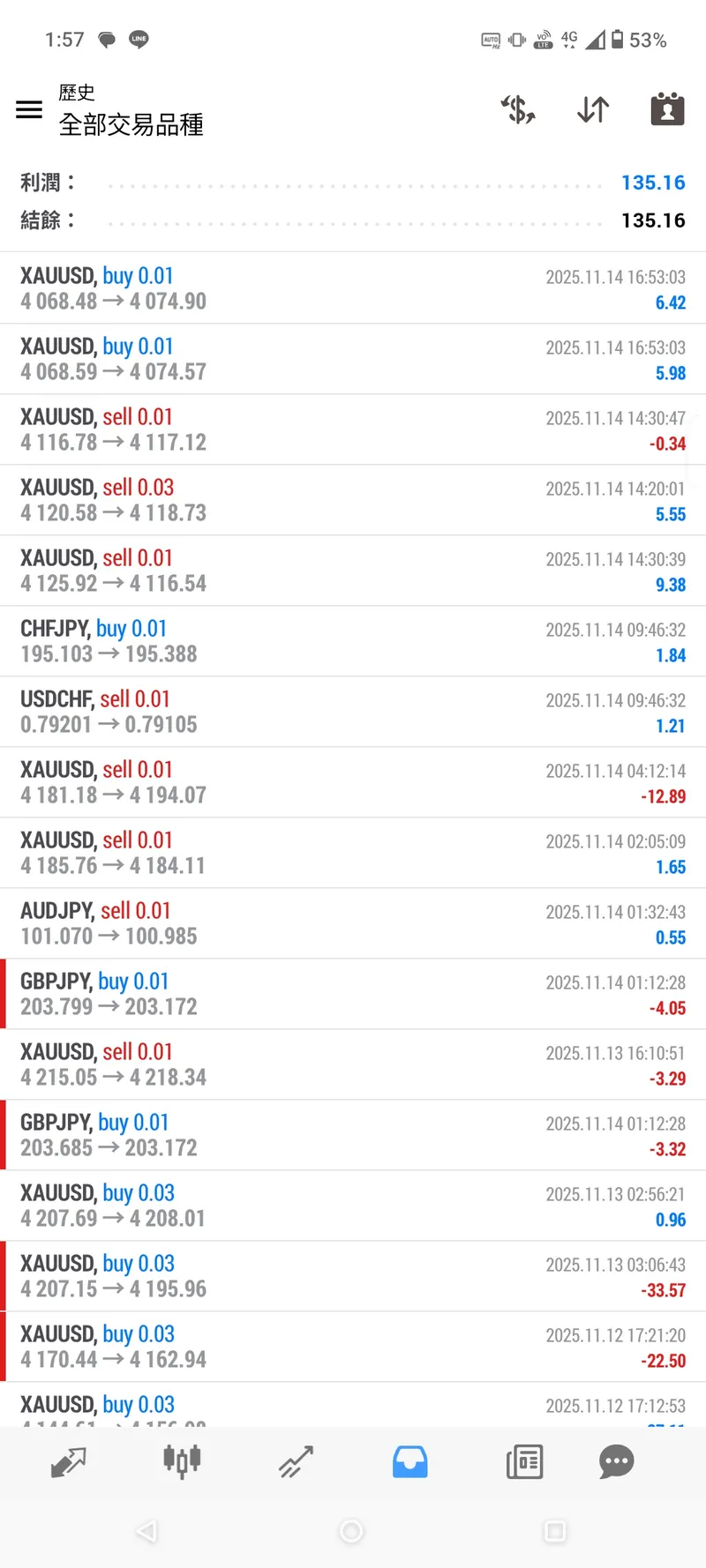Open the News tab
Screen dimensions: 706x1568
coord(524,1461)
